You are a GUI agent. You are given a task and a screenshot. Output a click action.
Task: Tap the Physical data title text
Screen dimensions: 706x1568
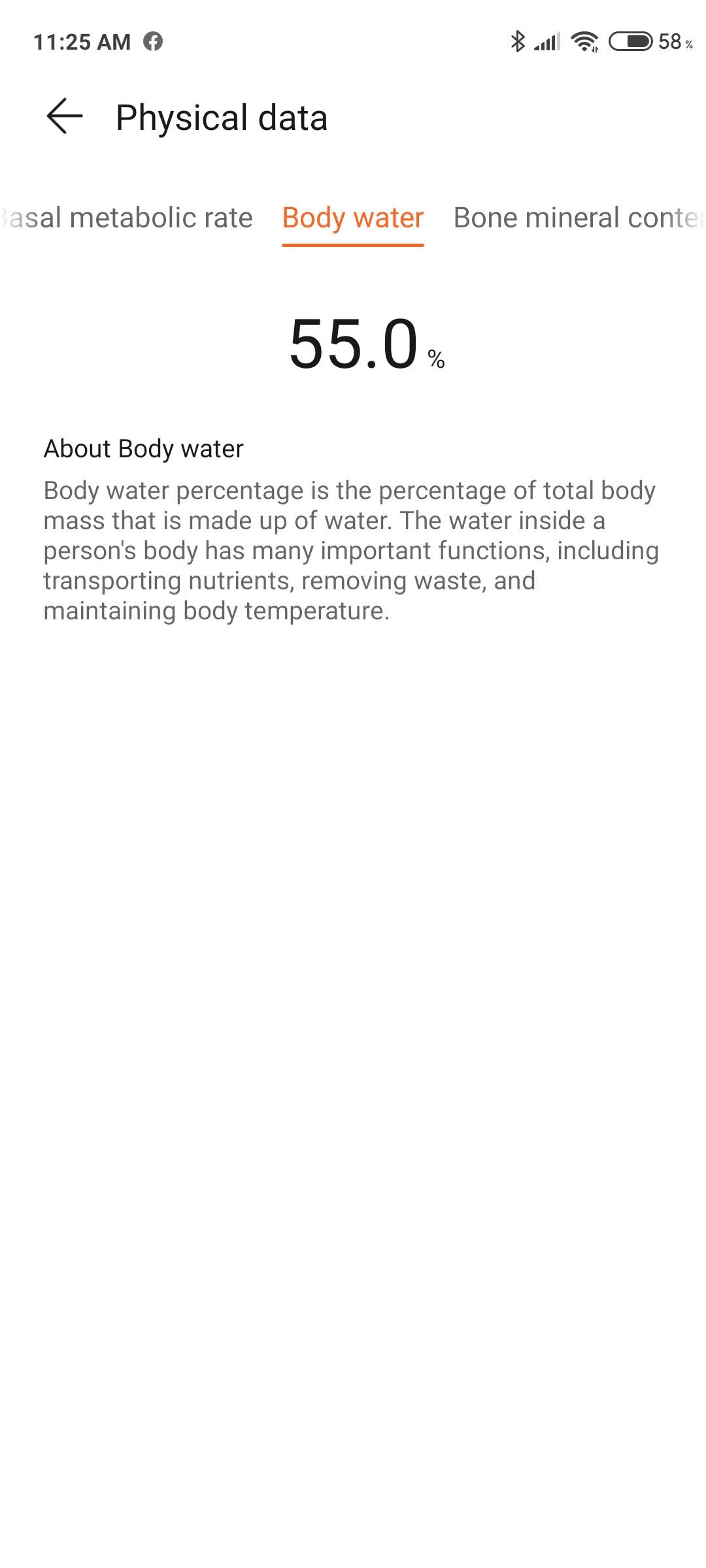pyautogui.click(x=222, y=118)
